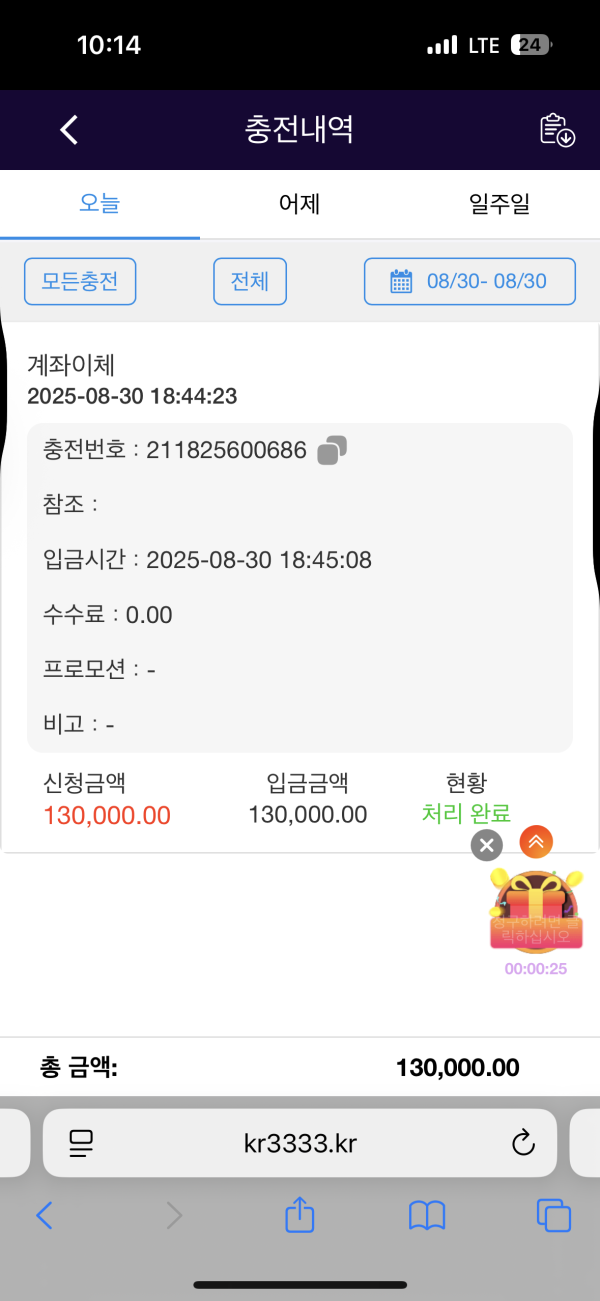Go to previous page in Safari

(44, 1215)
